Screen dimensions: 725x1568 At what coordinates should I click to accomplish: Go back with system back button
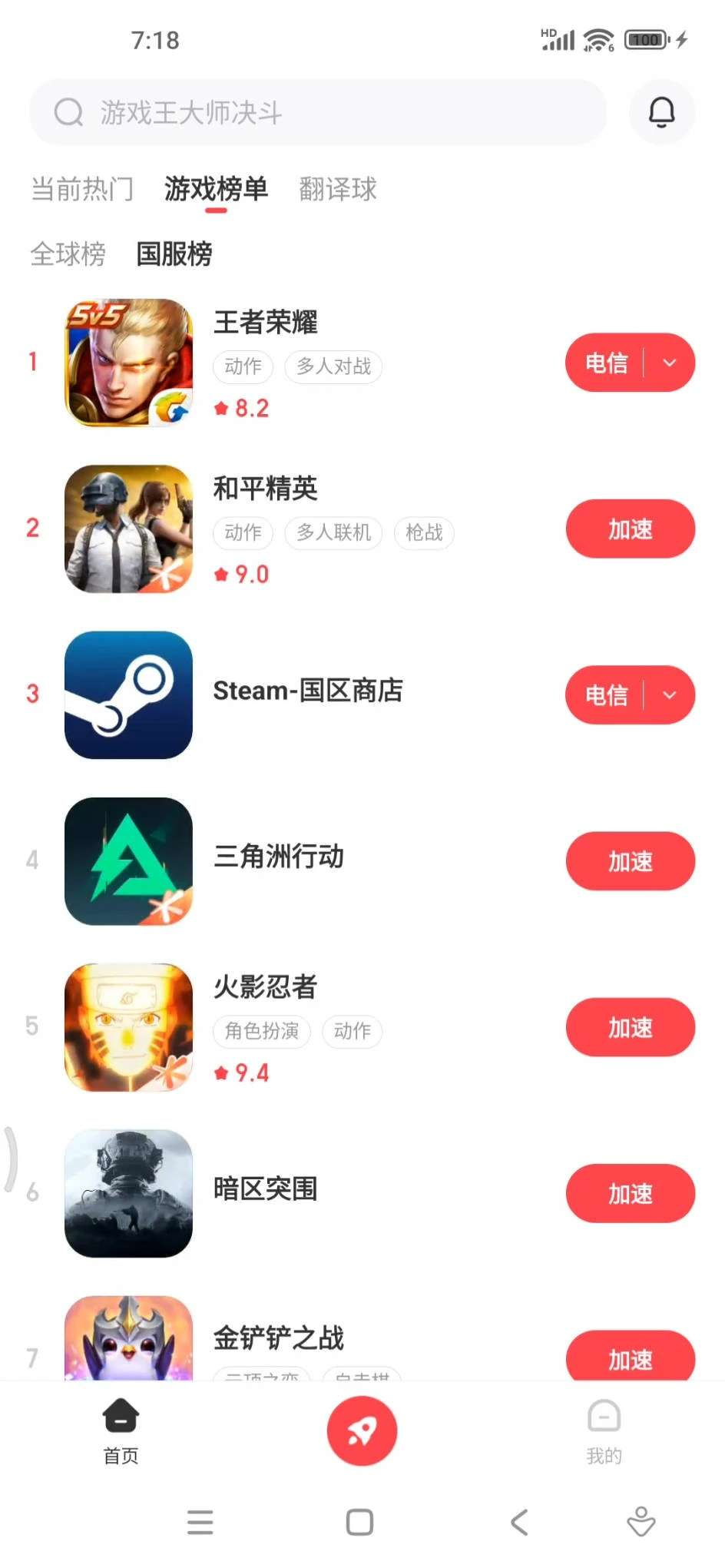coord(520,1522)
